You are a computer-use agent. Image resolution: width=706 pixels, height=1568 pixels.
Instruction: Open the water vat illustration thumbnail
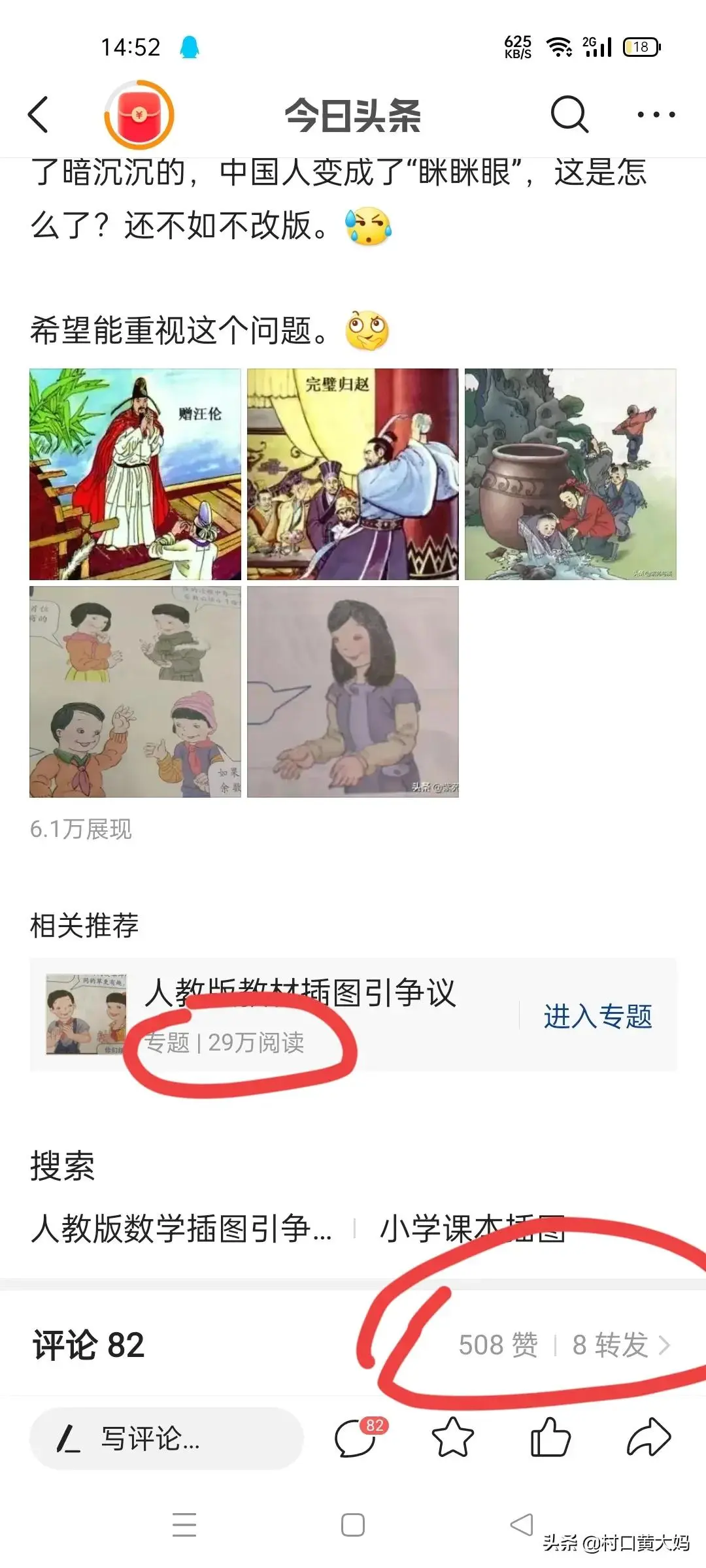coord(570,474)
